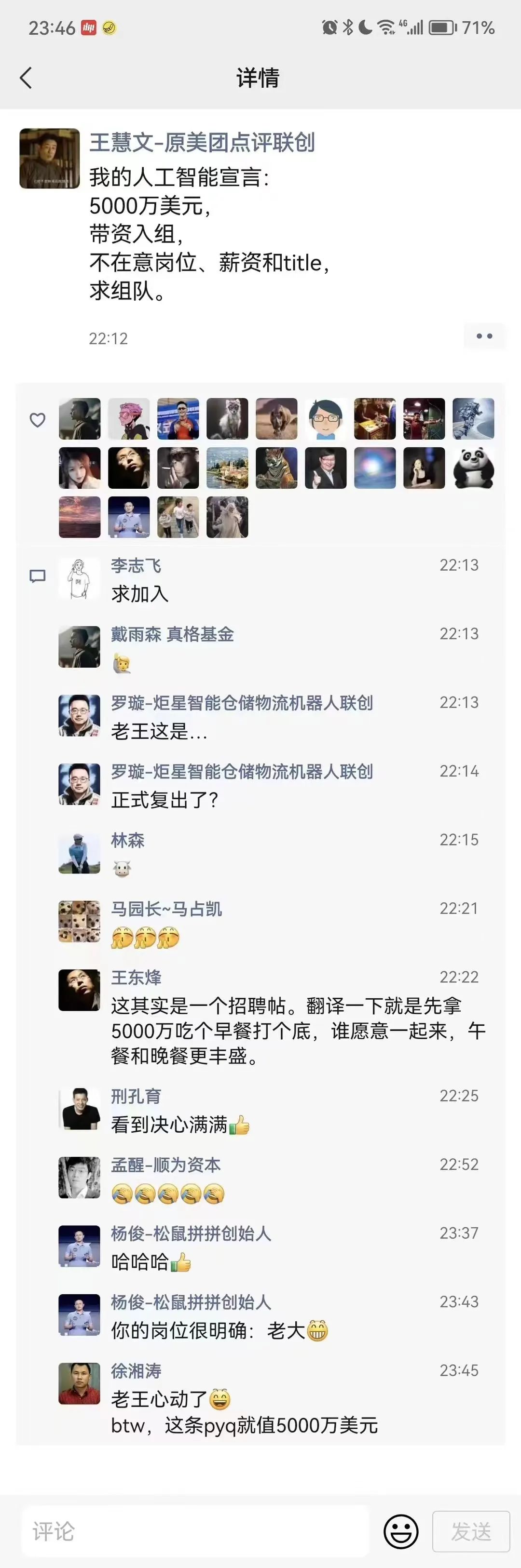The width and height of the screenshot is (521, 1568).
Task: Tap the 发送 send button
Action: (471, 1531)
